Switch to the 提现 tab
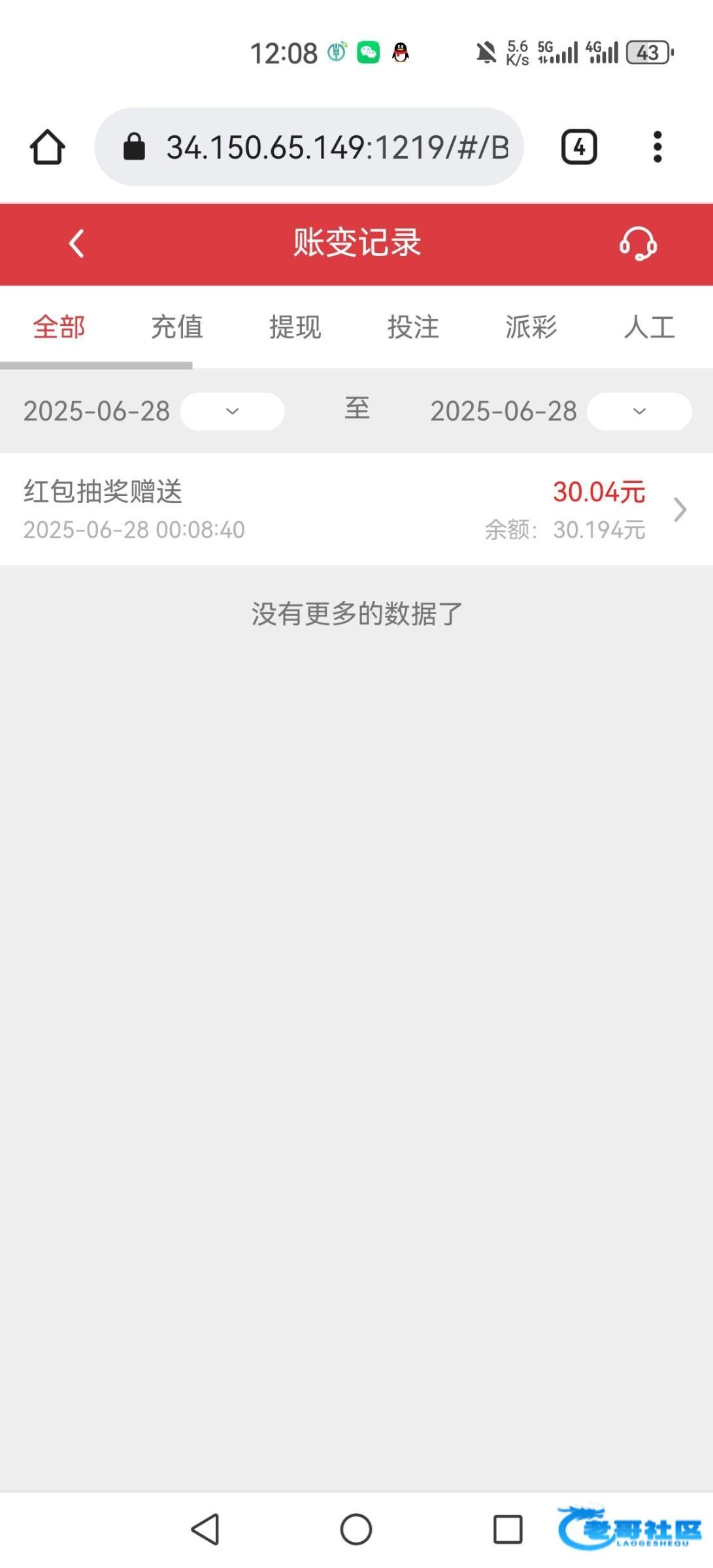 pos(295,327)
